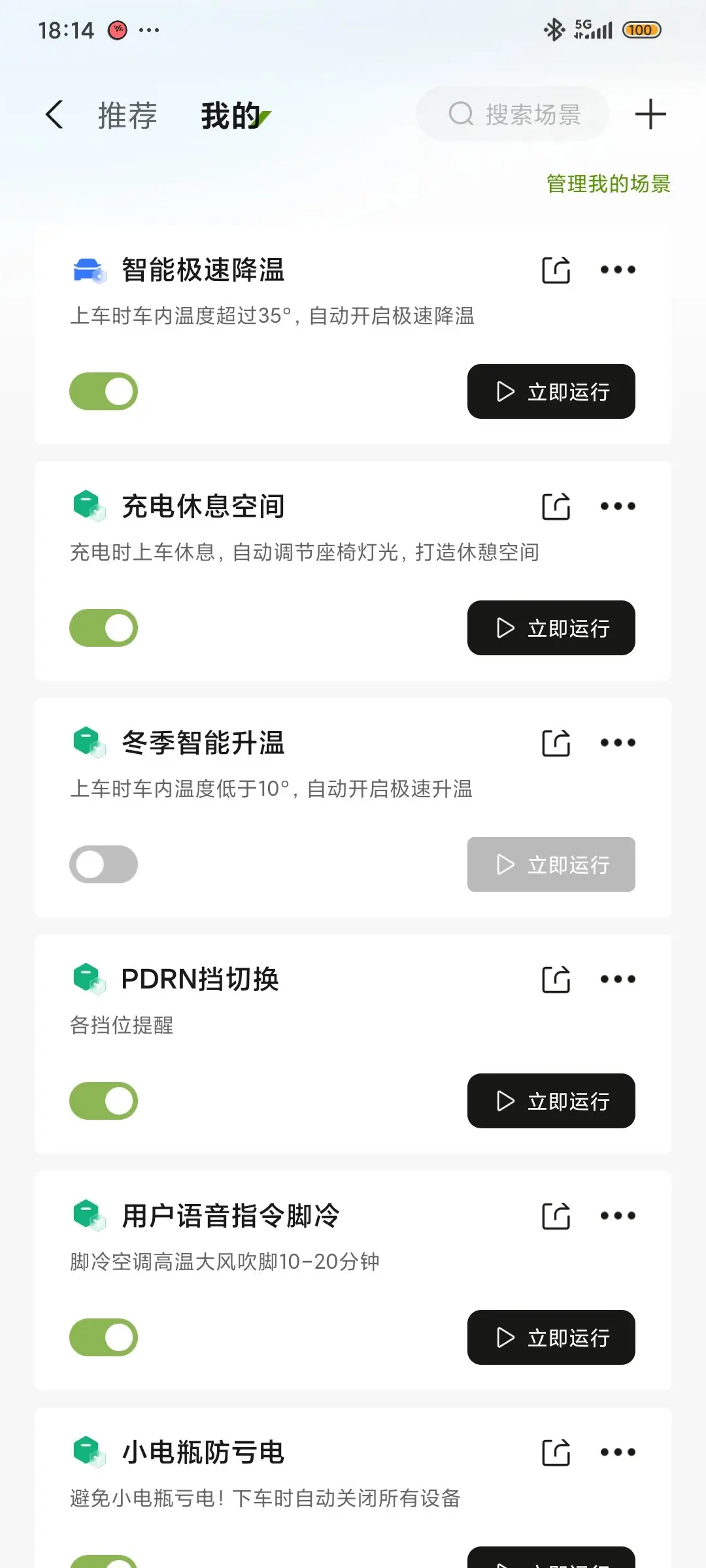This screenshot has width=706, height=1568.
Task: Open more options for 用户语音指令脚冷
Action: click(x=618, y=1215)
